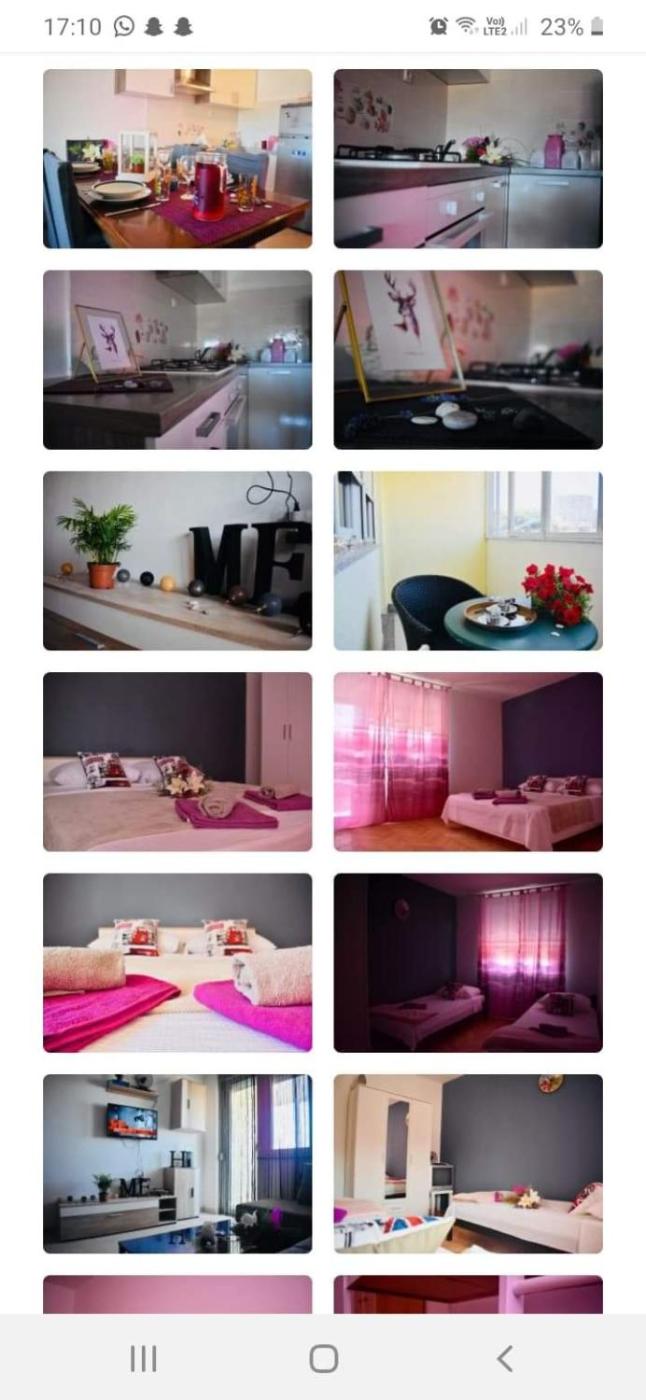Open the wide kitchen photo with framed deer
The height and width of the screenshot is (1400, 646).
click(x=177, y=359)
